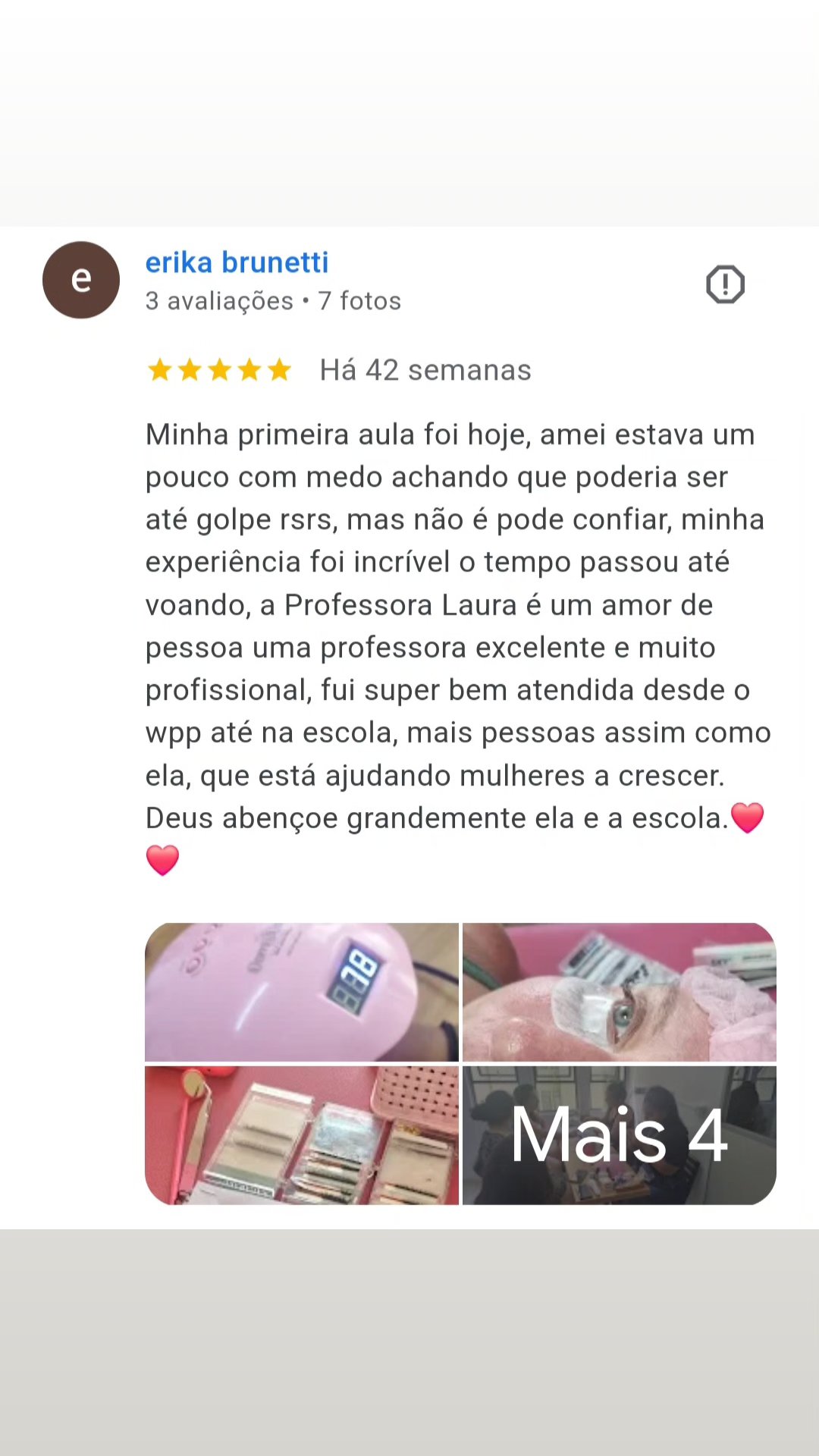The image size is (819, 1456).
Task: Click the exclamation mark inside the octagon
Action: pyautogui.click(x=726, y=283)
